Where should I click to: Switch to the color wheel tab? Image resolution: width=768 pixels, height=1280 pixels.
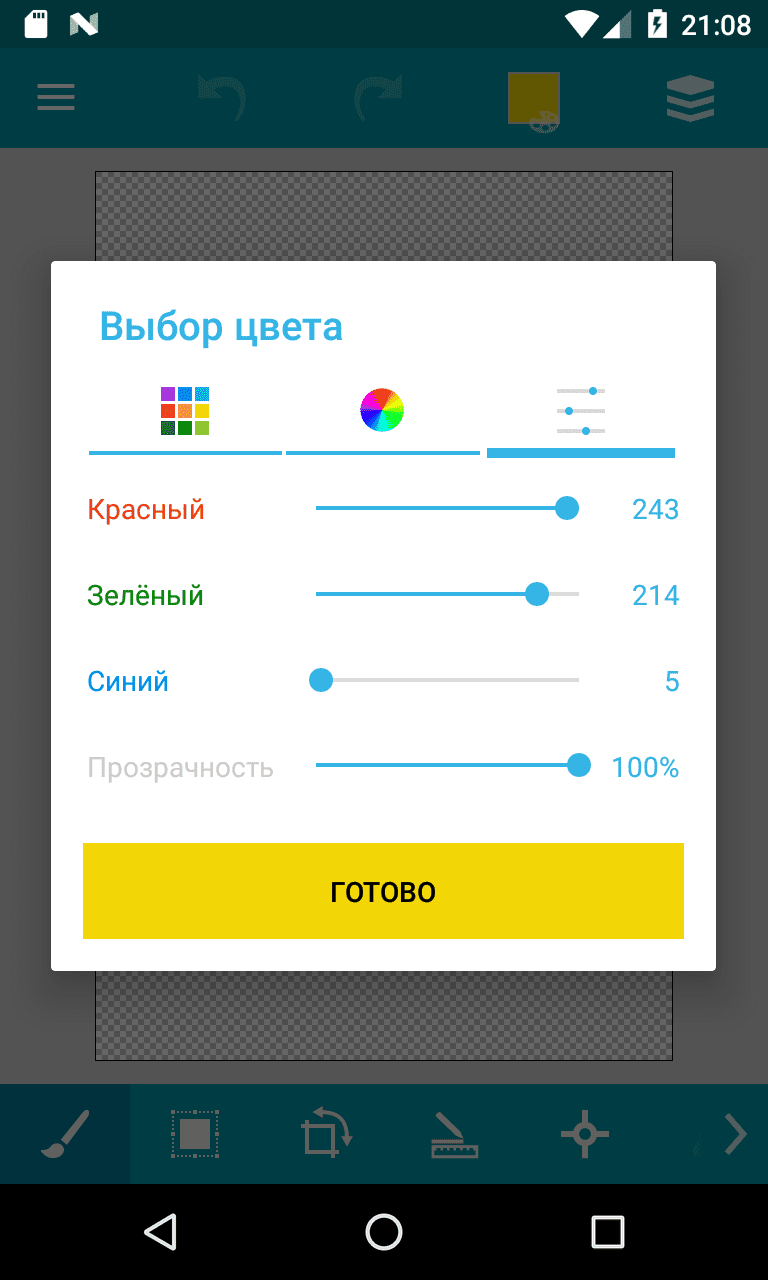(x=382, y=411)
